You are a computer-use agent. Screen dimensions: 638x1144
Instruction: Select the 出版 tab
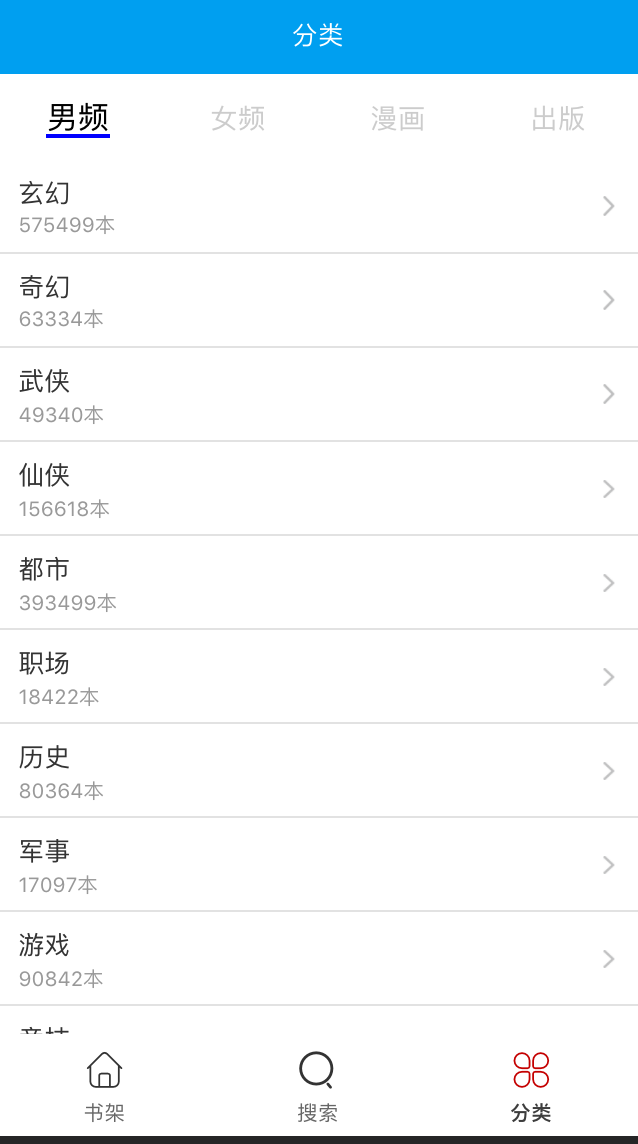[558, 119]
